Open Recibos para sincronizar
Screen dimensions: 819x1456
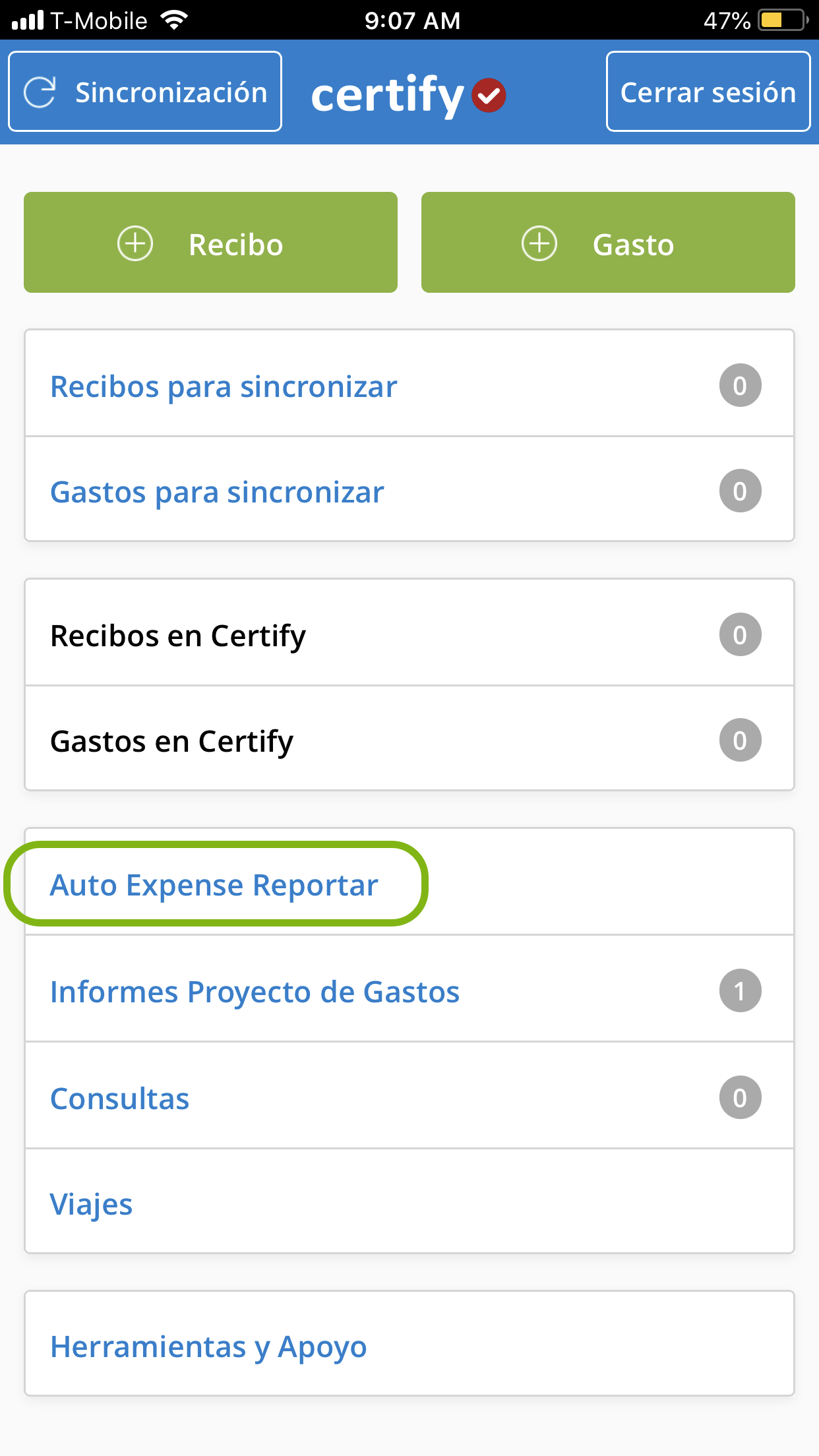[409, 385]
